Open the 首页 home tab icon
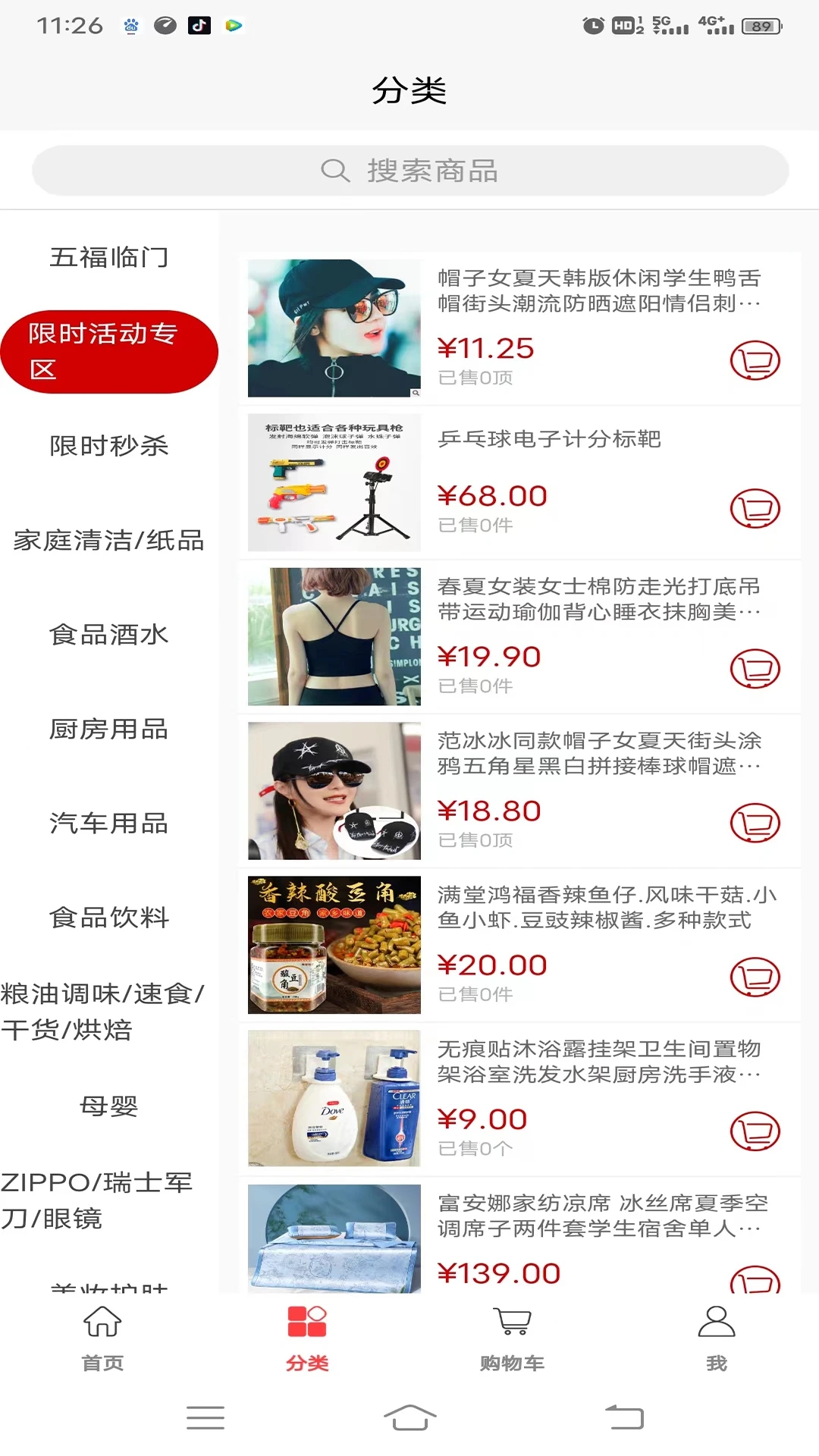The width and height of the screenshot is (819, 1456). point(101,1323)
